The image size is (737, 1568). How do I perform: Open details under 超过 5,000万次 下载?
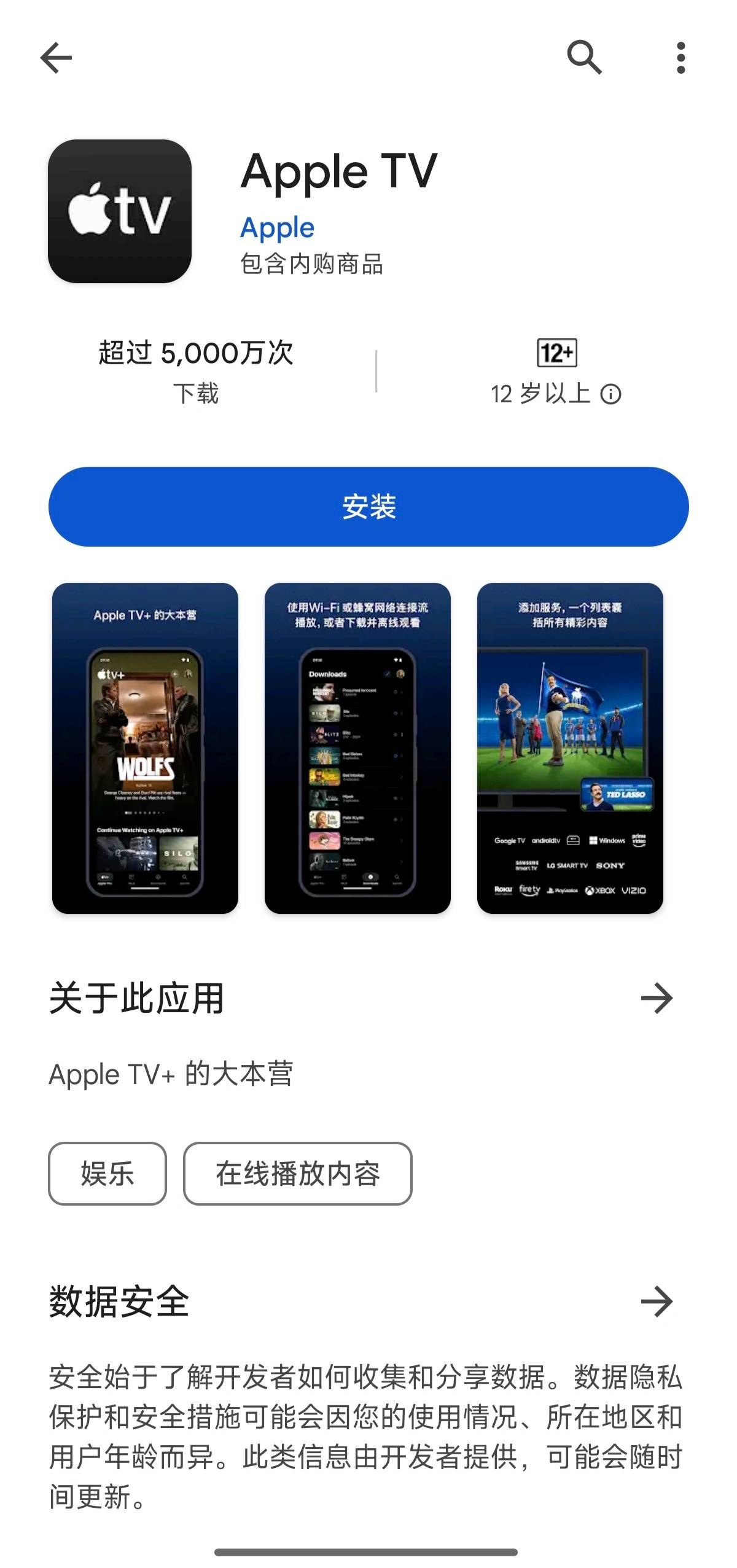[x=197, y=369]
